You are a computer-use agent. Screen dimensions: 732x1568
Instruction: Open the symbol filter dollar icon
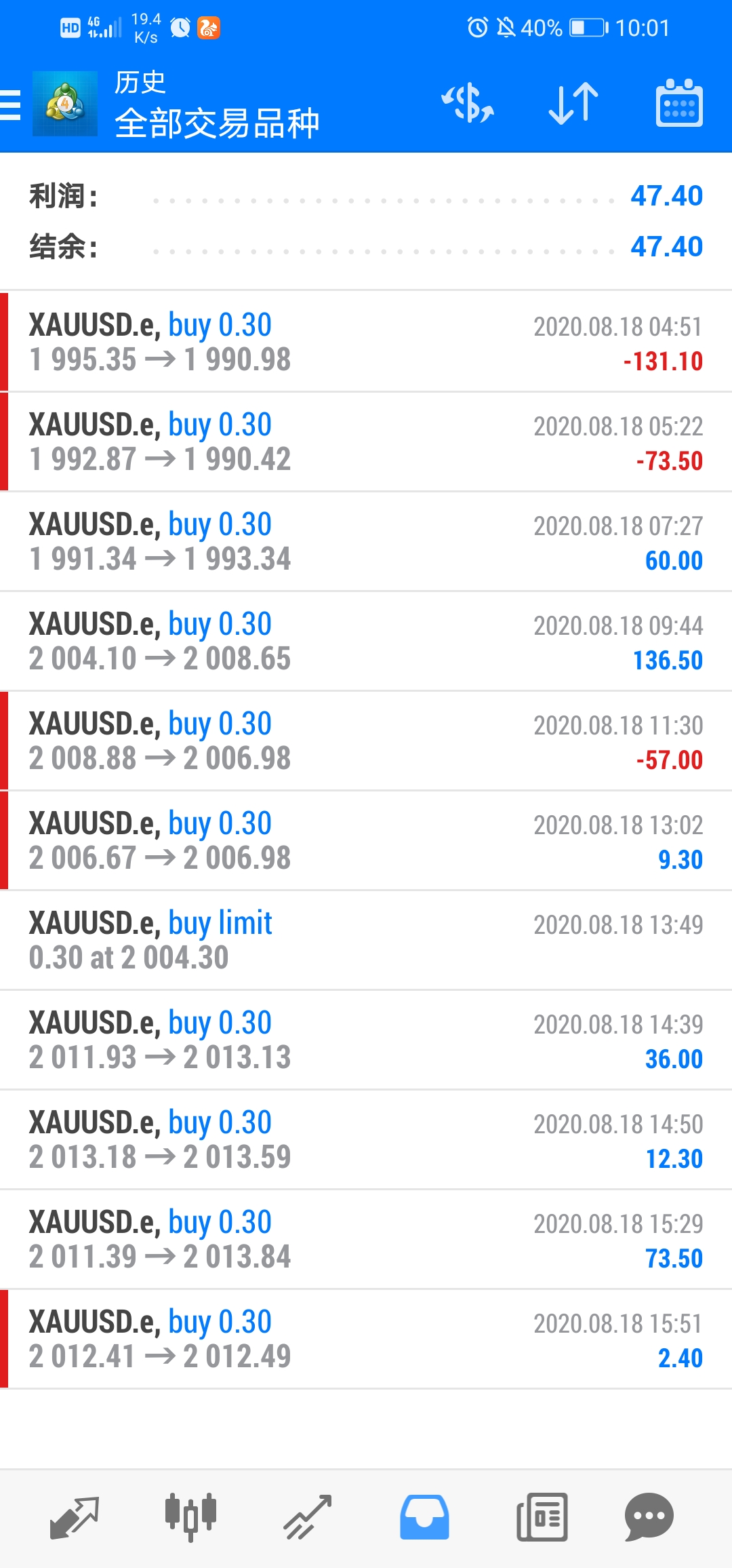[468, 104]
